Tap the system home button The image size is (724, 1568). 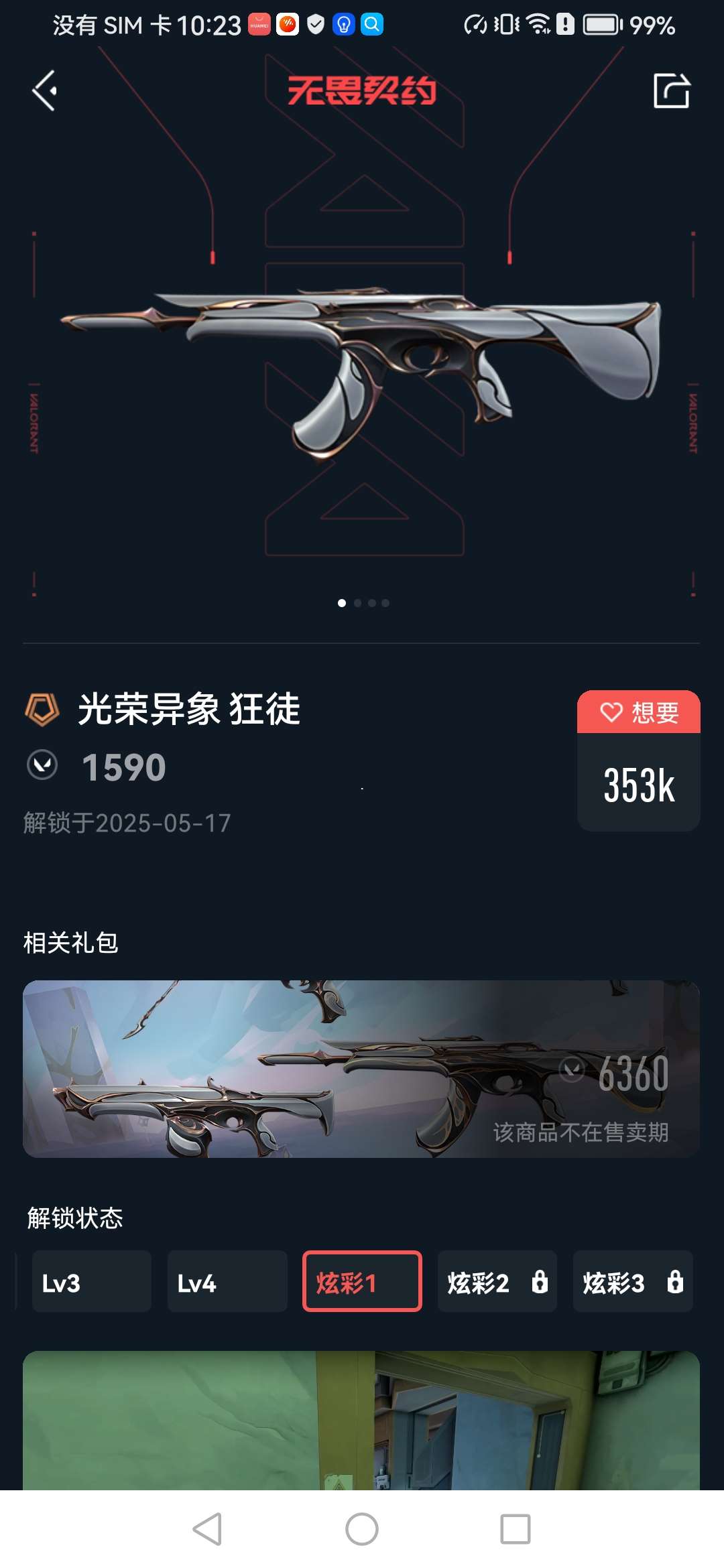pos(362,1529)
